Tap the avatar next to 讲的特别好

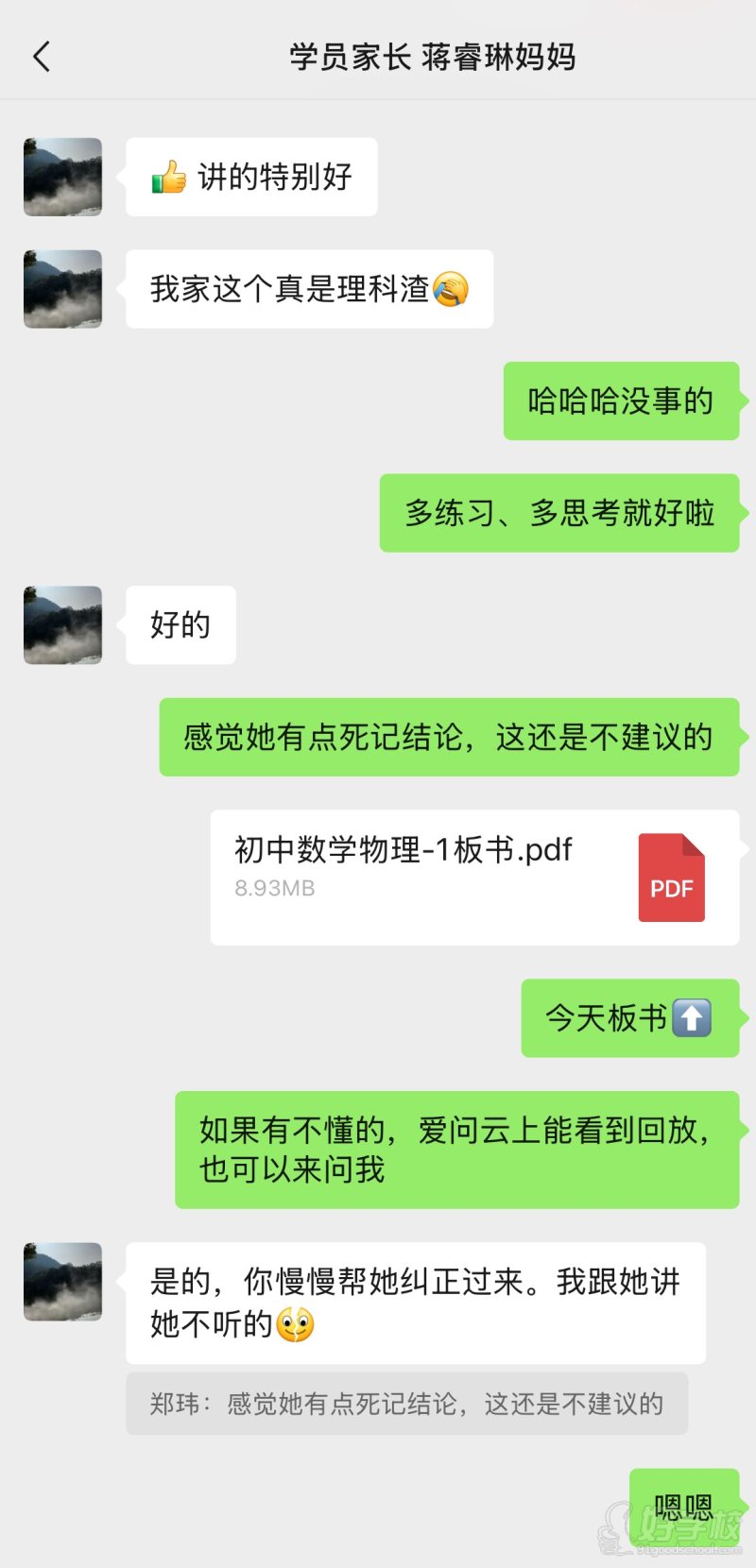pos(62,177)
